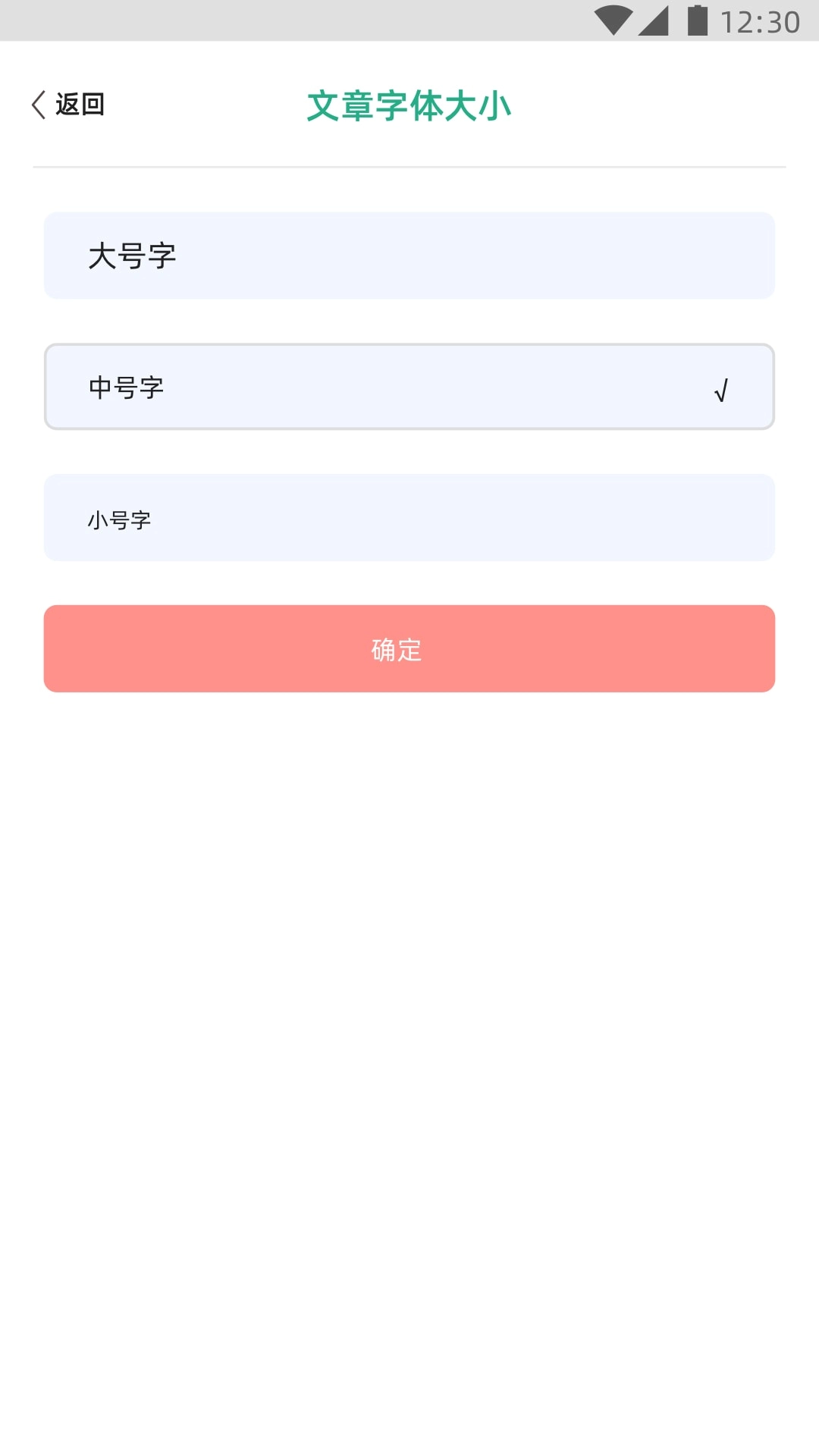Click the 文章字体大小 page title

coord(409,105)
